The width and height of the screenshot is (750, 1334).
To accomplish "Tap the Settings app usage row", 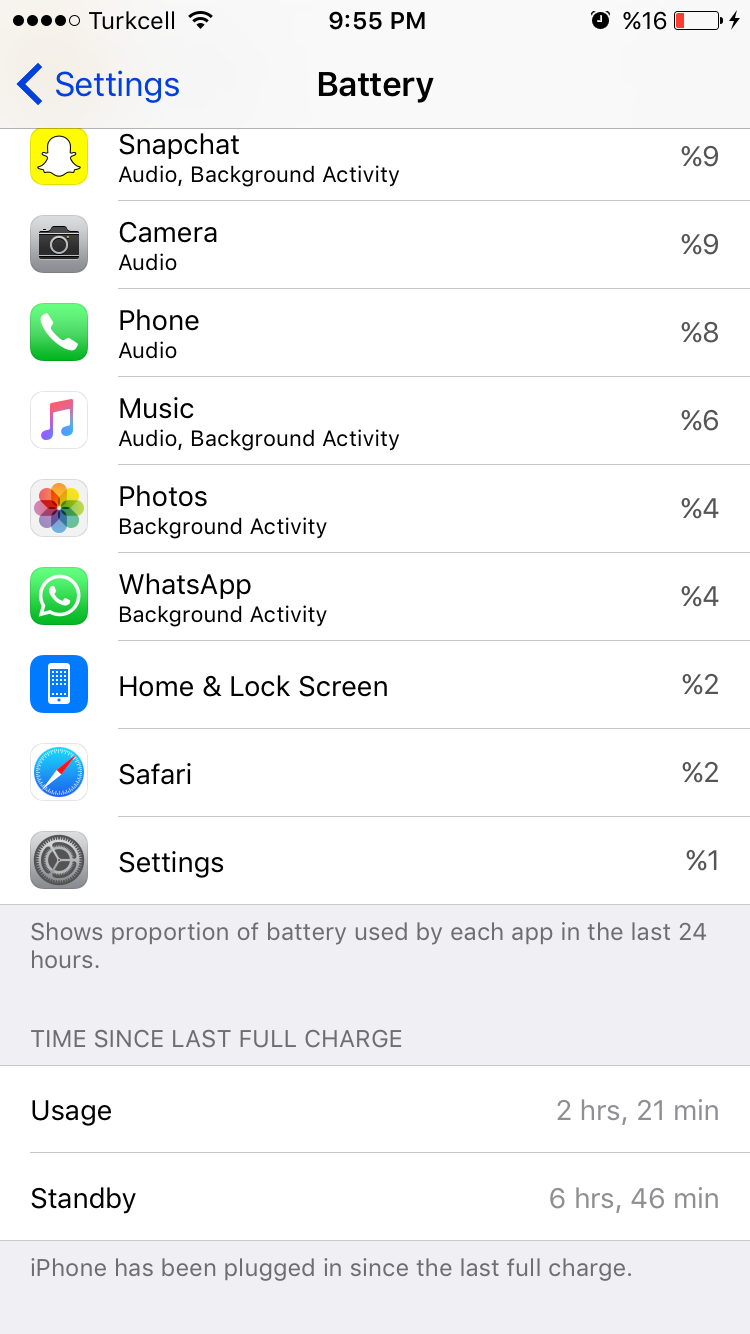I will [375, 861].
